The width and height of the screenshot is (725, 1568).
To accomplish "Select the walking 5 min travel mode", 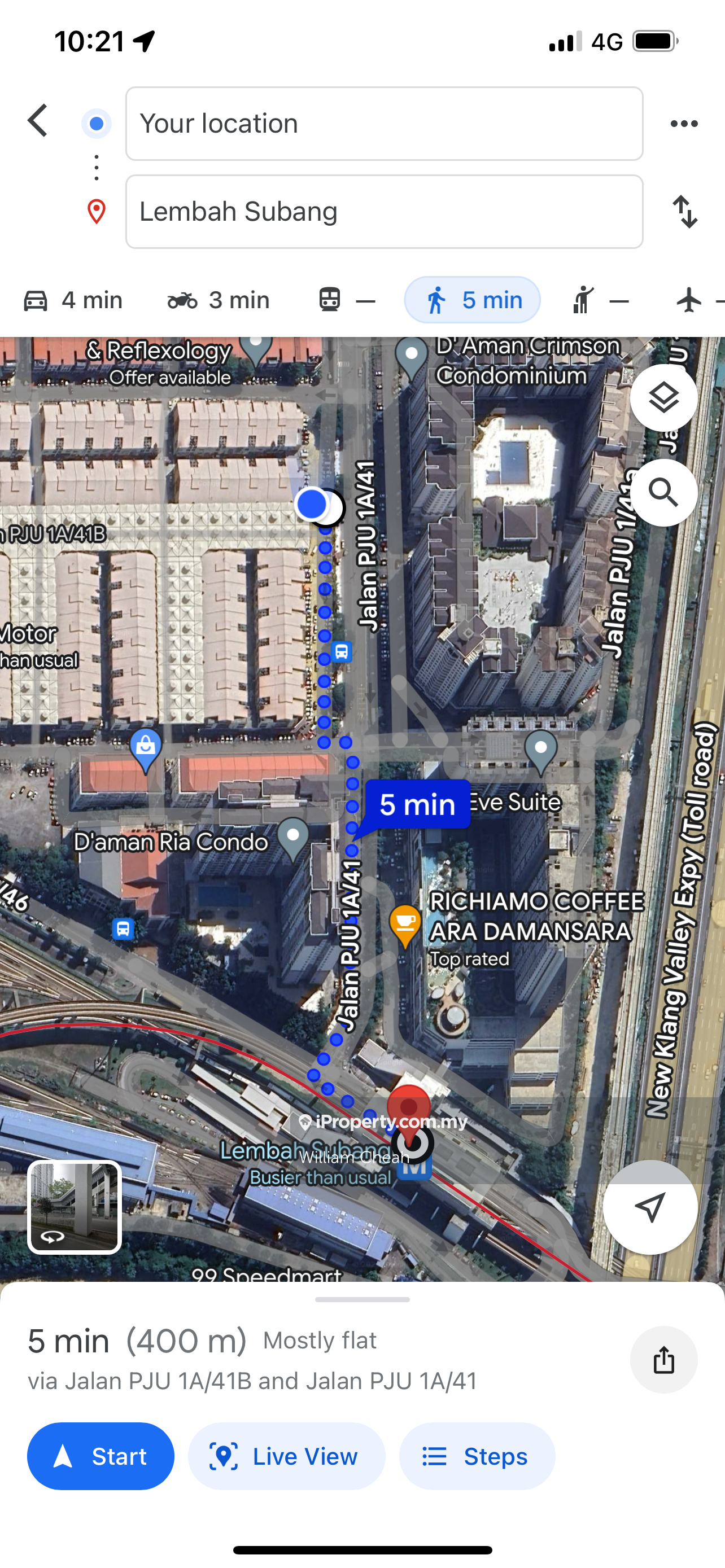I will [x=473, y=300].
